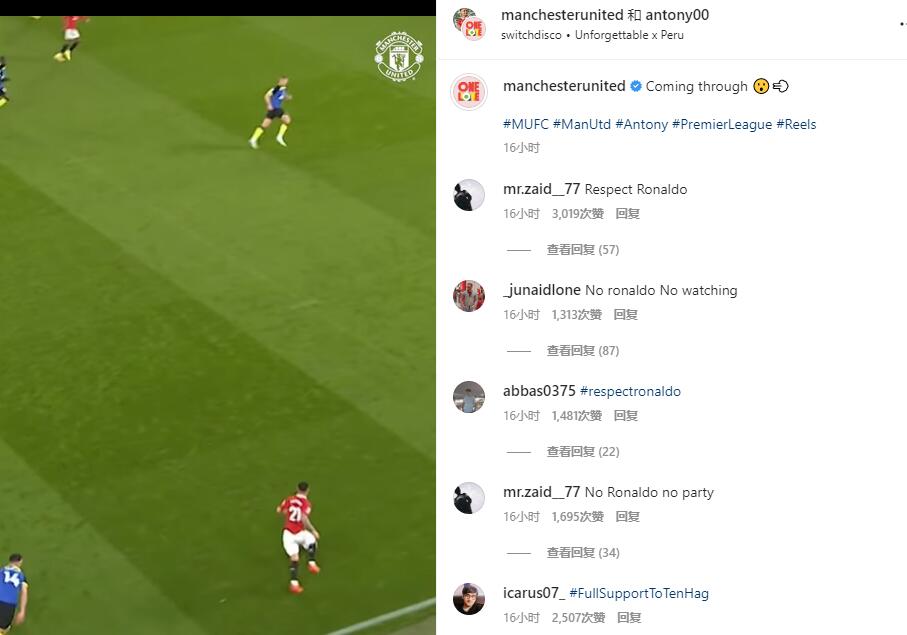The height and width of the screenshot is (635, 907).
Task: Reply to the 'No Ronaldo no party' comment
Action: pyautogui.click(x=627, y=517)
